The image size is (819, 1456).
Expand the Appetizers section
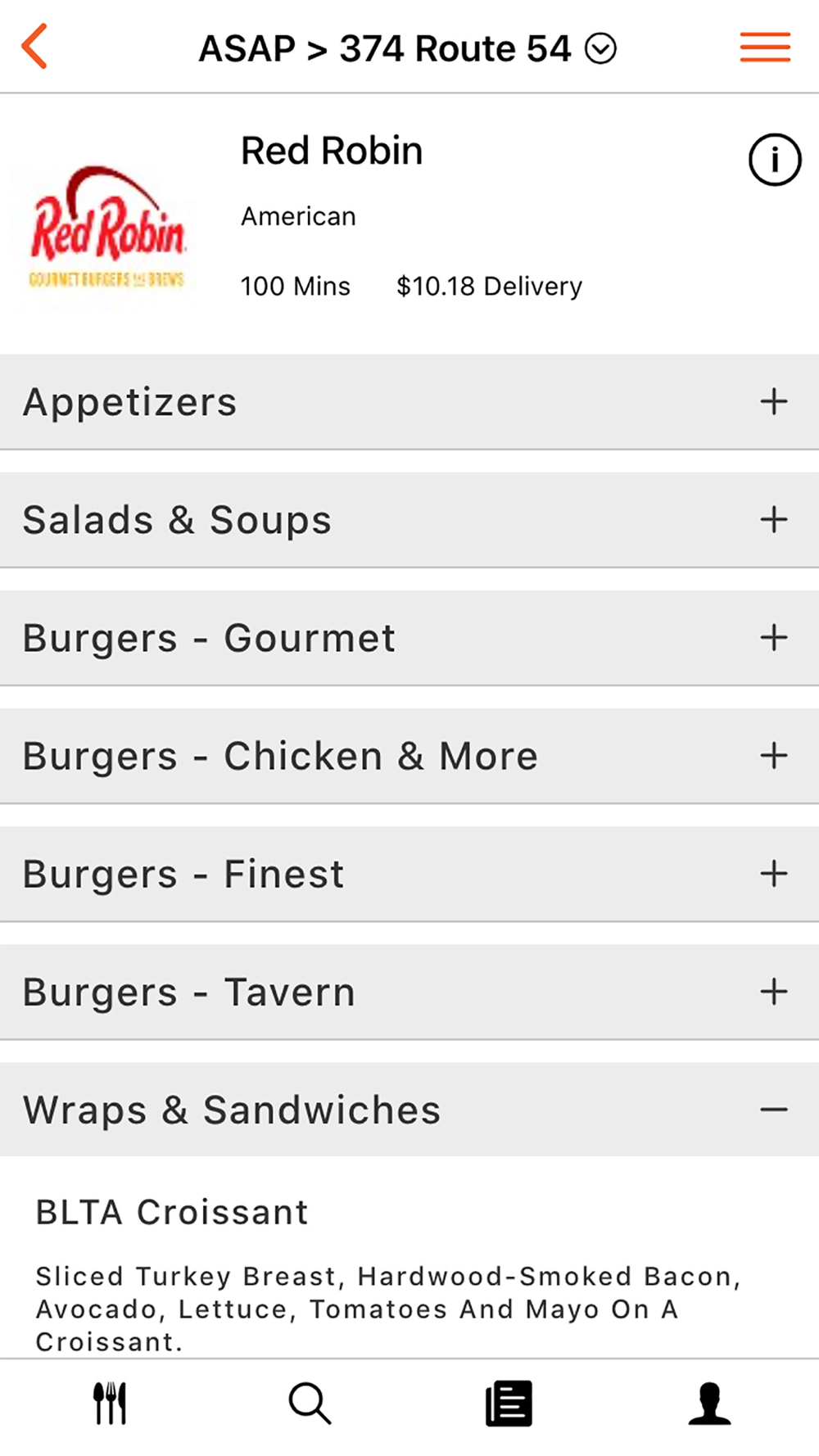(409, 401)
